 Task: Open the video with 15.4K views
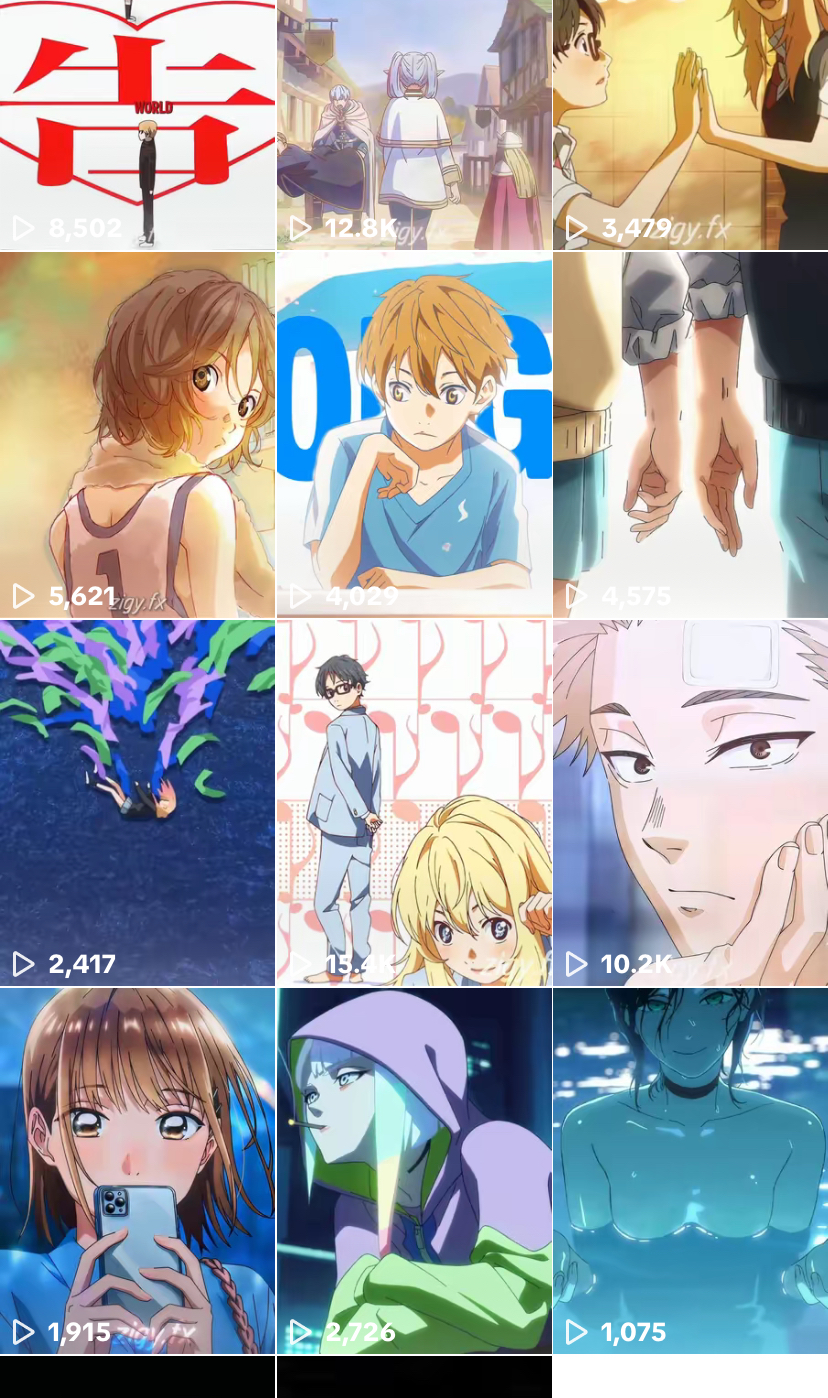click(414, 803)
